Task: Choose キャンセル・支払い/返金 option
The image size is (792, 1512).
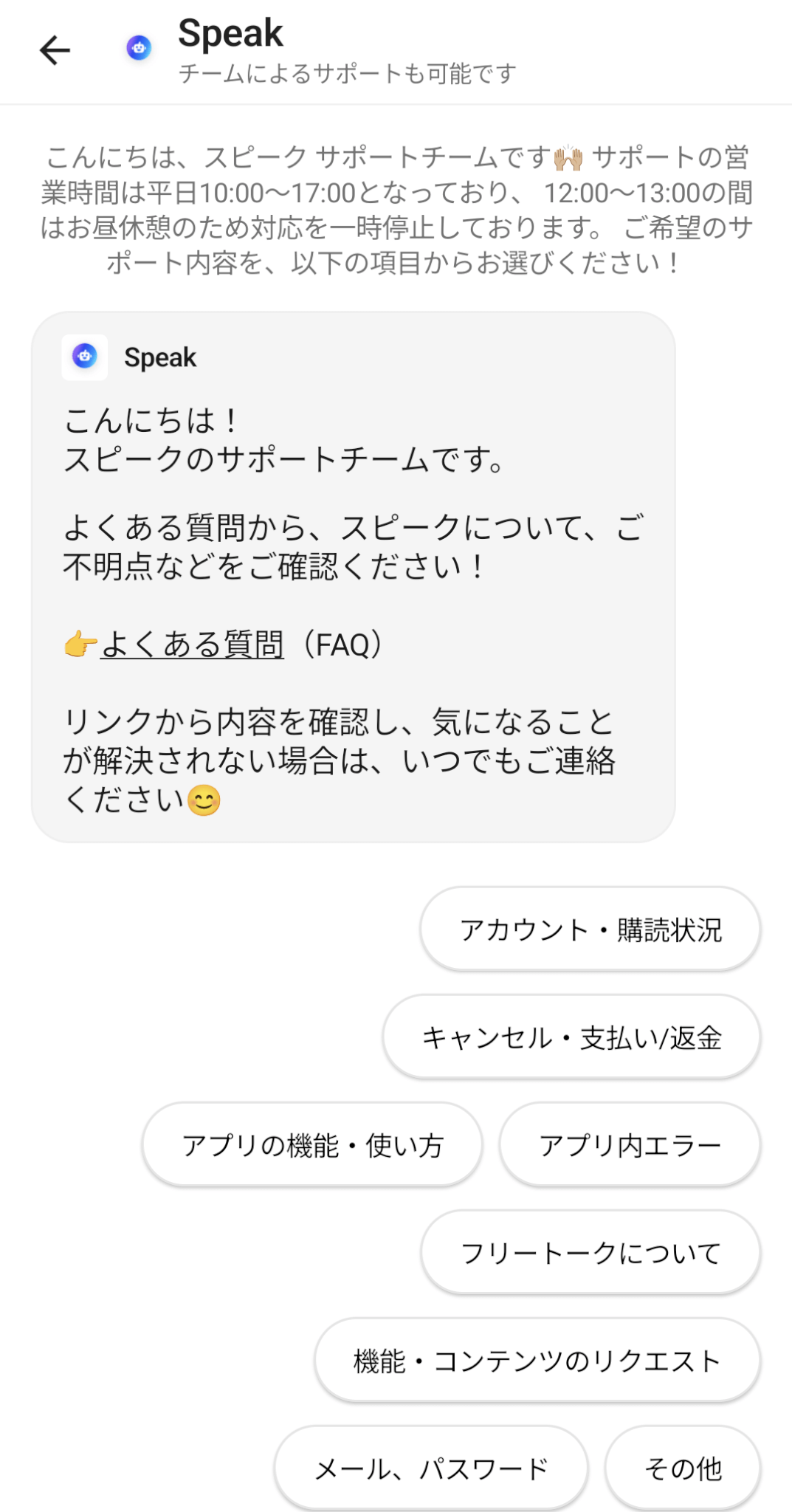Action: tap(571, 1037)
